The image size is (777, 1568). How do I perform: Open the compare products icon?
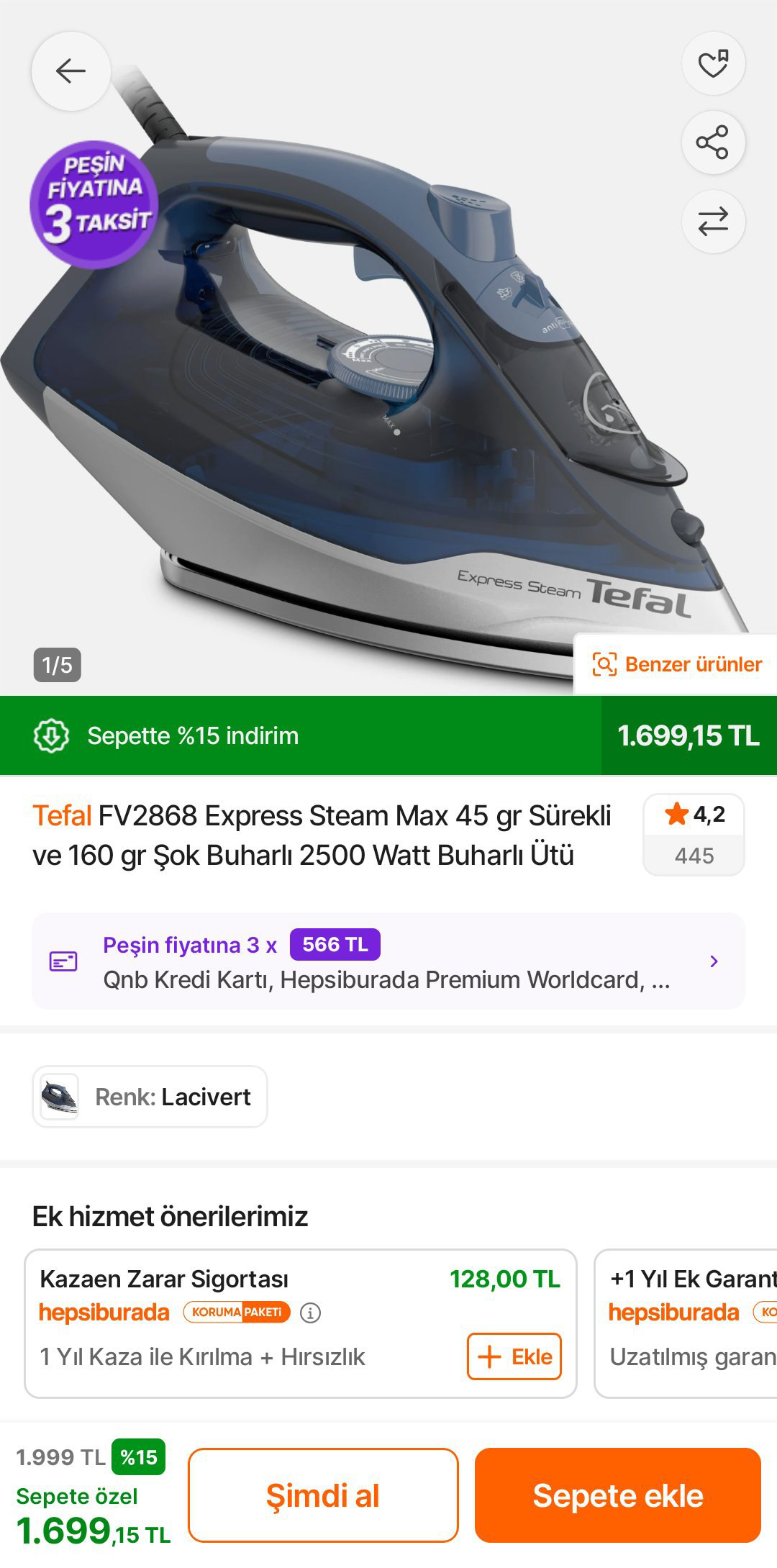coord(713,221)
